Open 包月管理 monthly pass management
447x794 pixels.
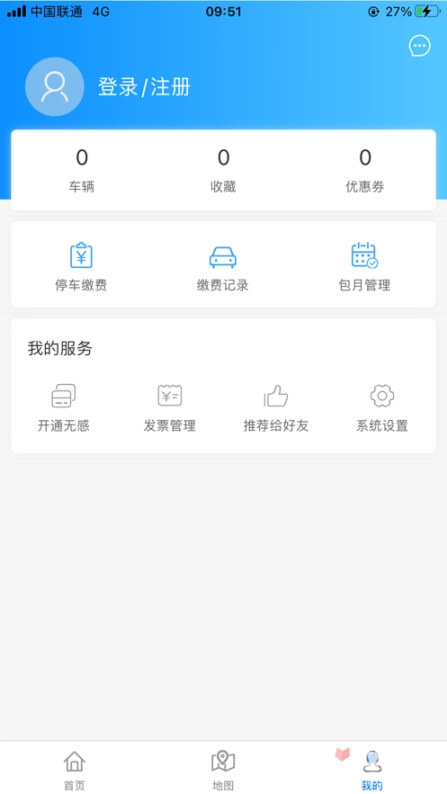[364, 267]
